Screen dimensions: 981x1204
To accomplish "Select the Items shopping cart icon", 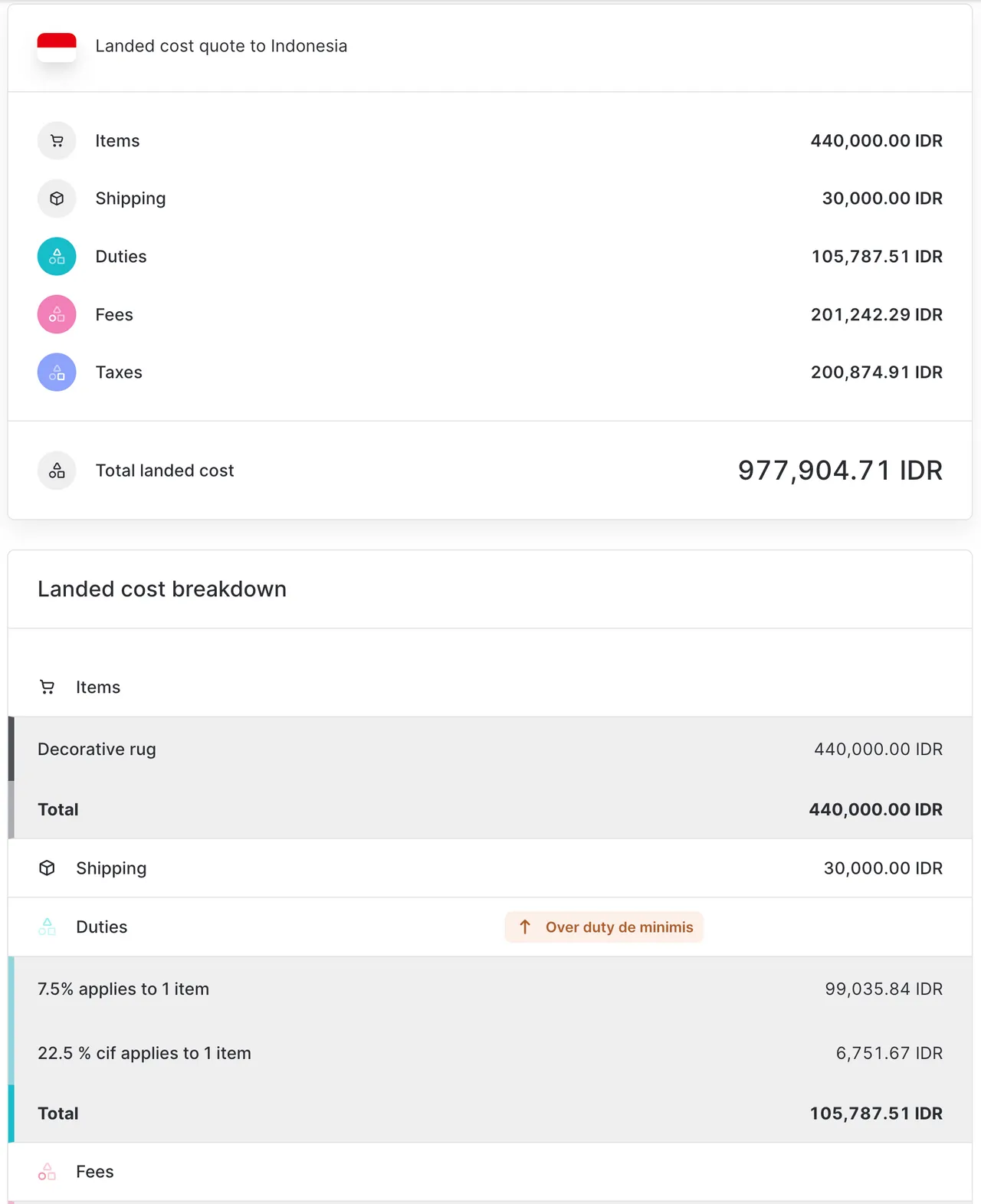I will (x=57, y=140).
